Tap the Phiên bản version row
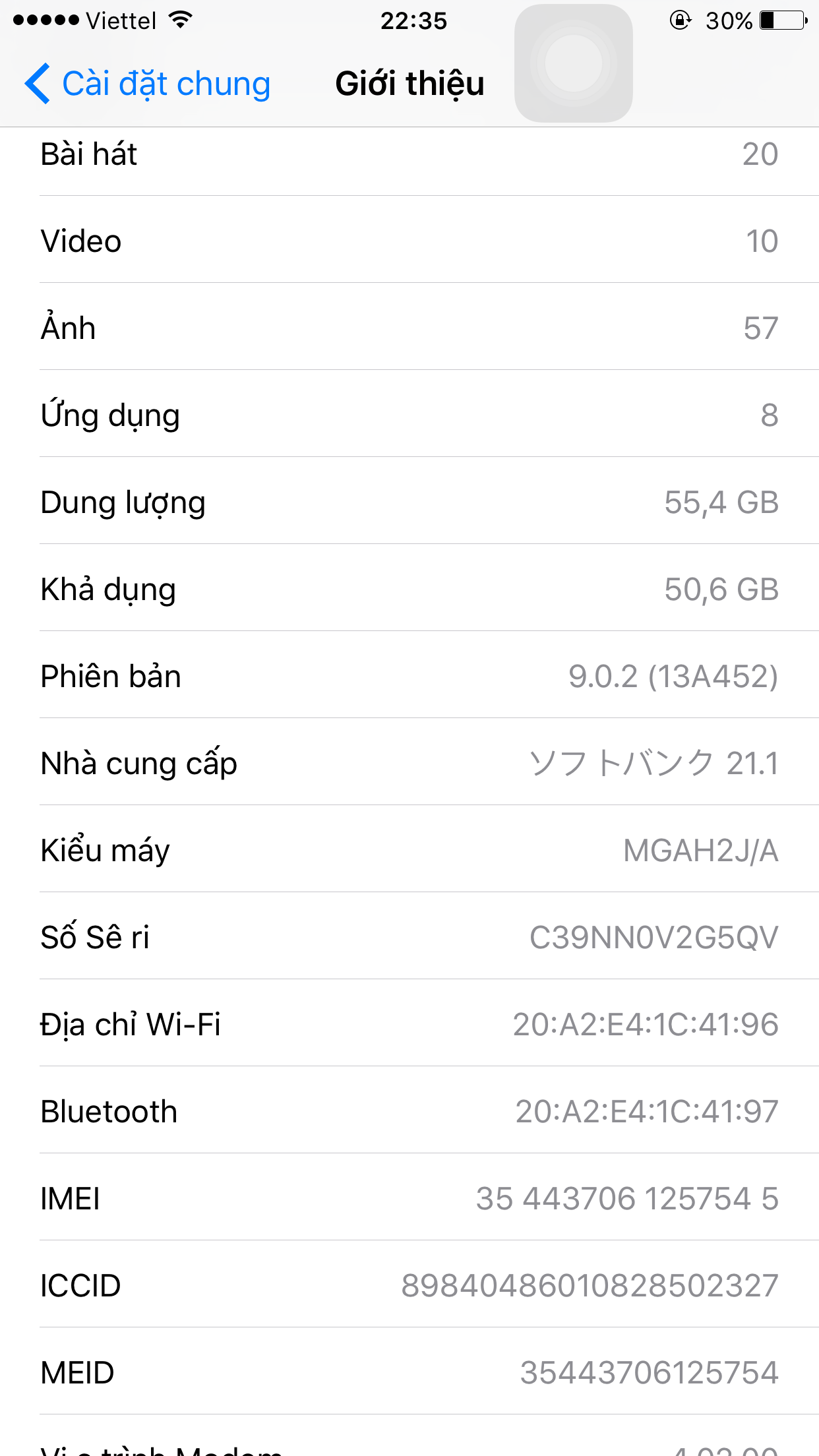This screenshot has width=819, height=1456. (x=409, y=676)
